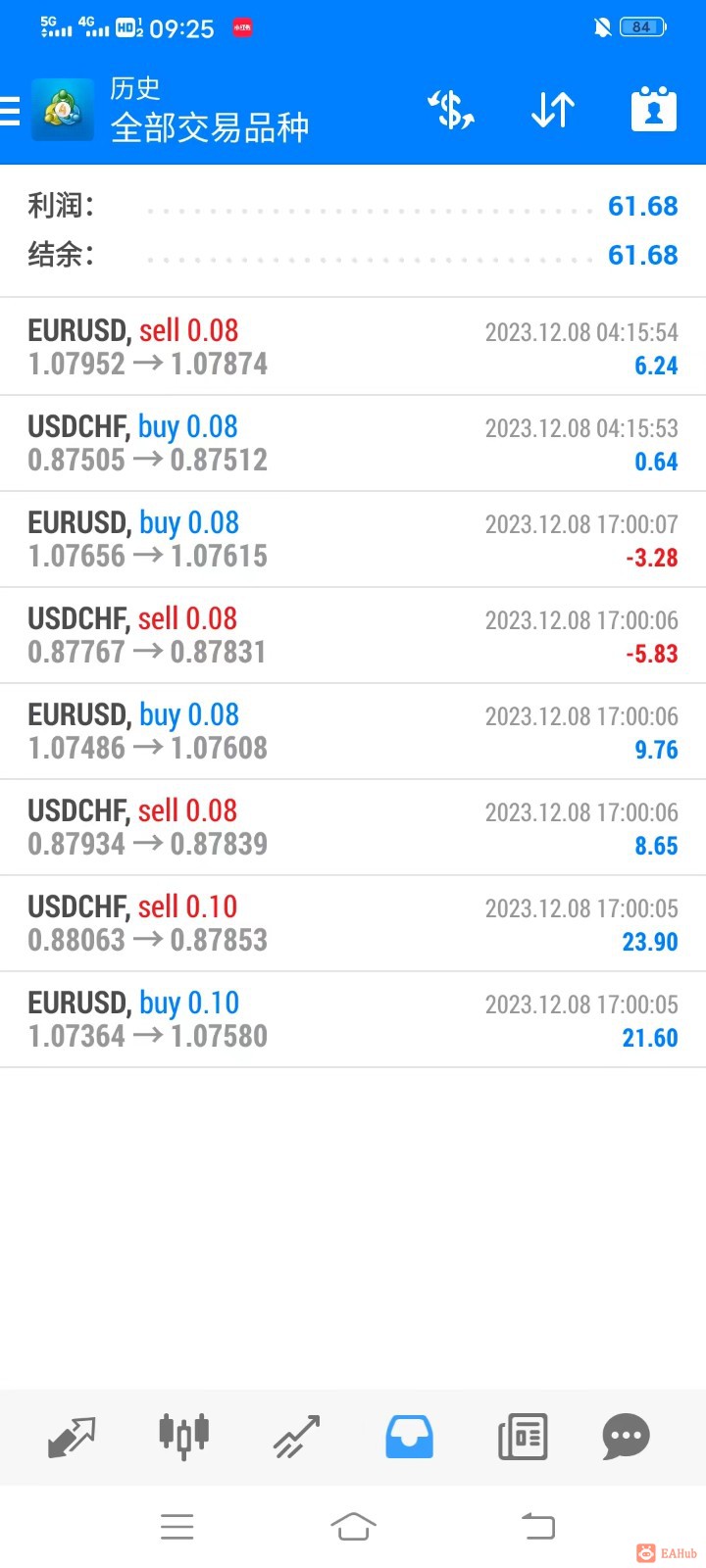Expand USDCHF sell 0.10 trade with 23.90 profit
Screen dimensions: 706x1568
353,923
